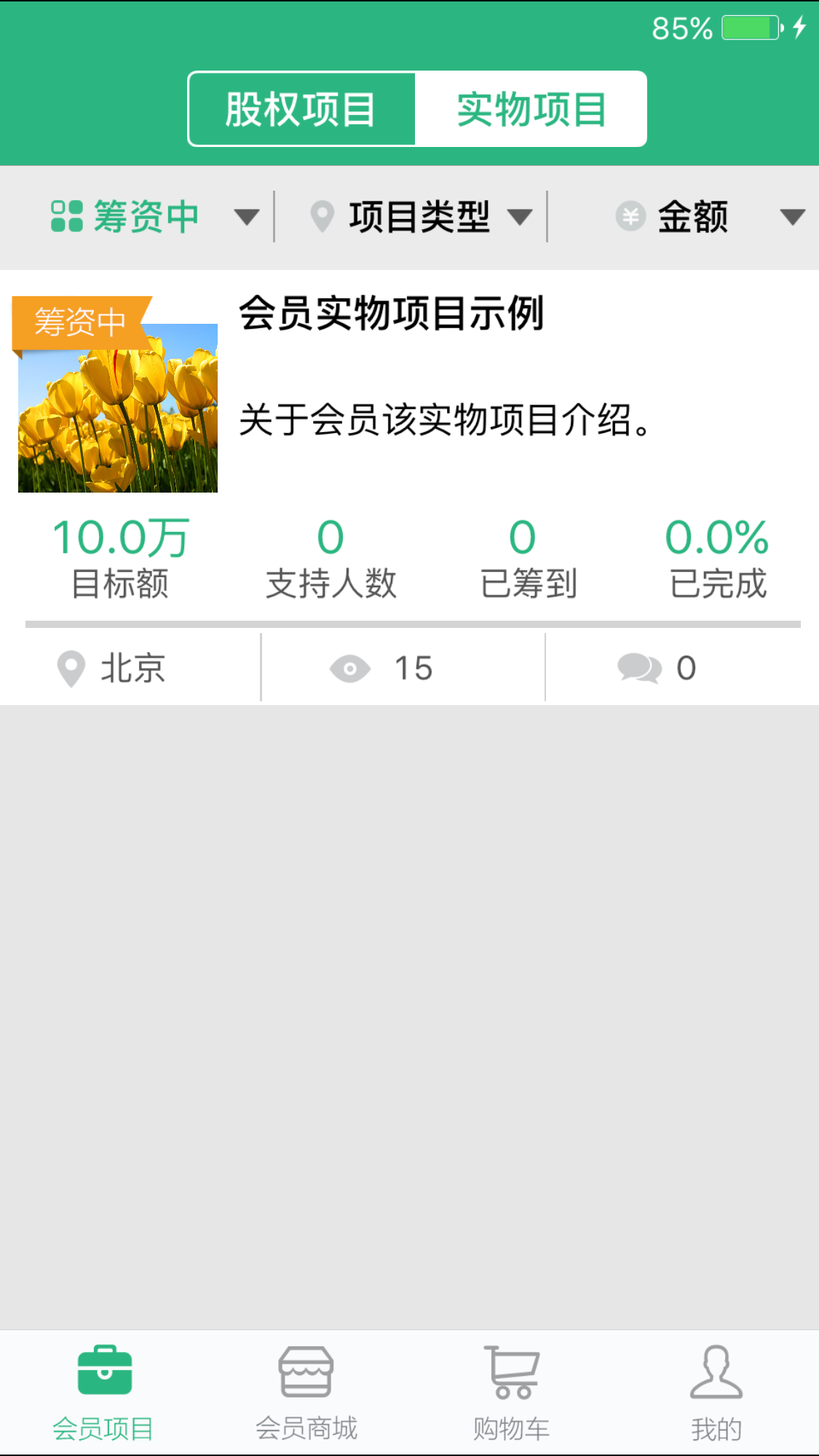Click the yen symbol icon beside 金额
The width and height of the screenshot is (819, 1456).
coord(630,215)
